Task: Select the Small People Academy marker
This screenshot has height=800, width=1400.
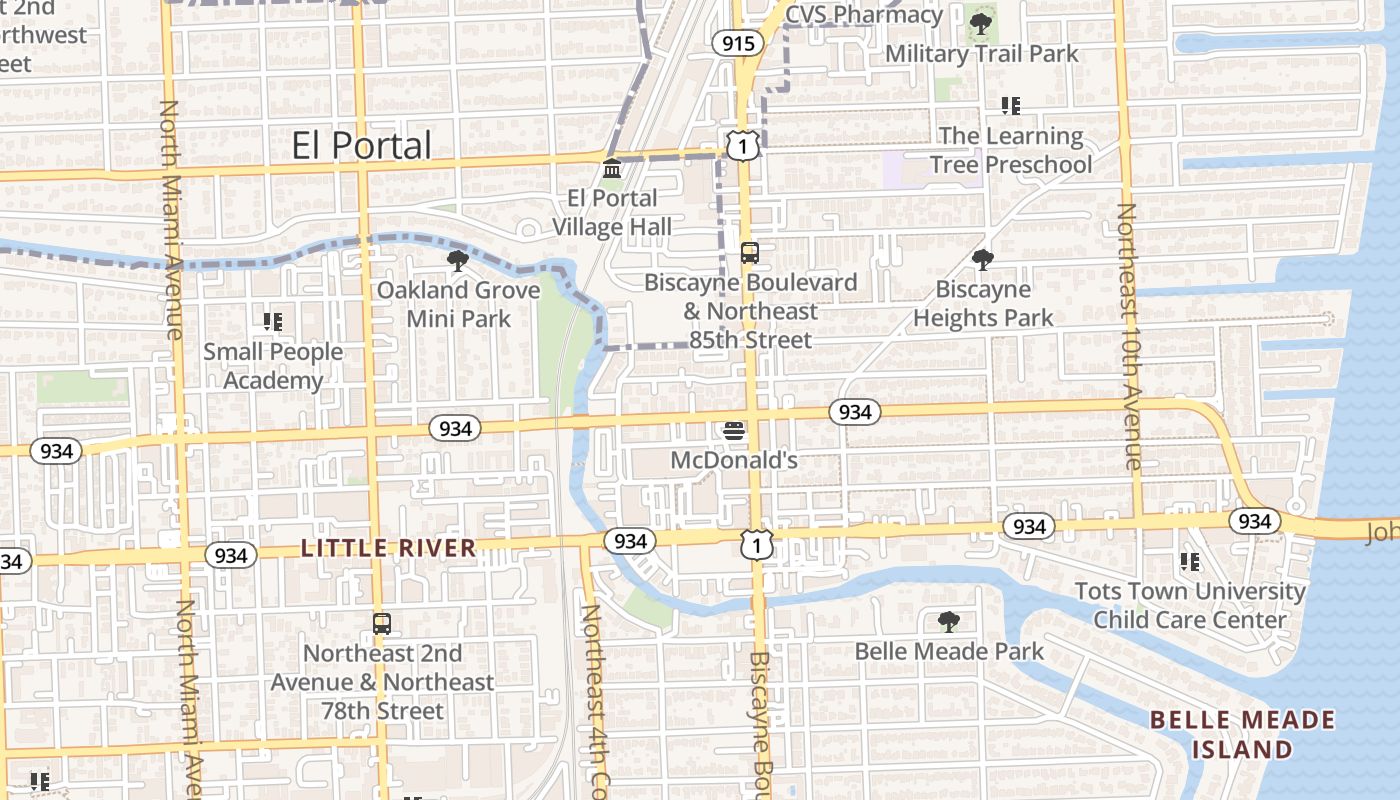Action: click(272, 322)
